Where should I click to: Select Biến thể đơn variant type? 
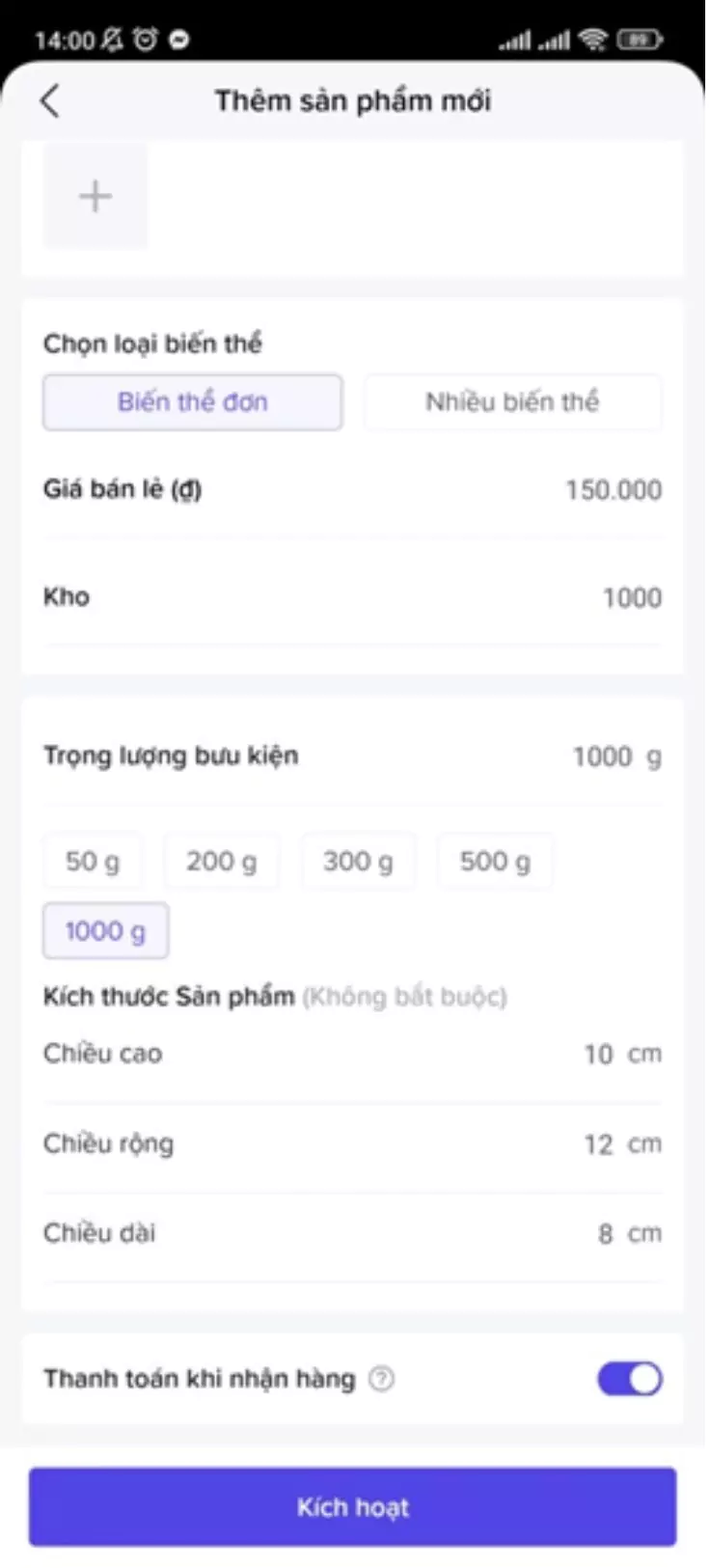[192, 401]
